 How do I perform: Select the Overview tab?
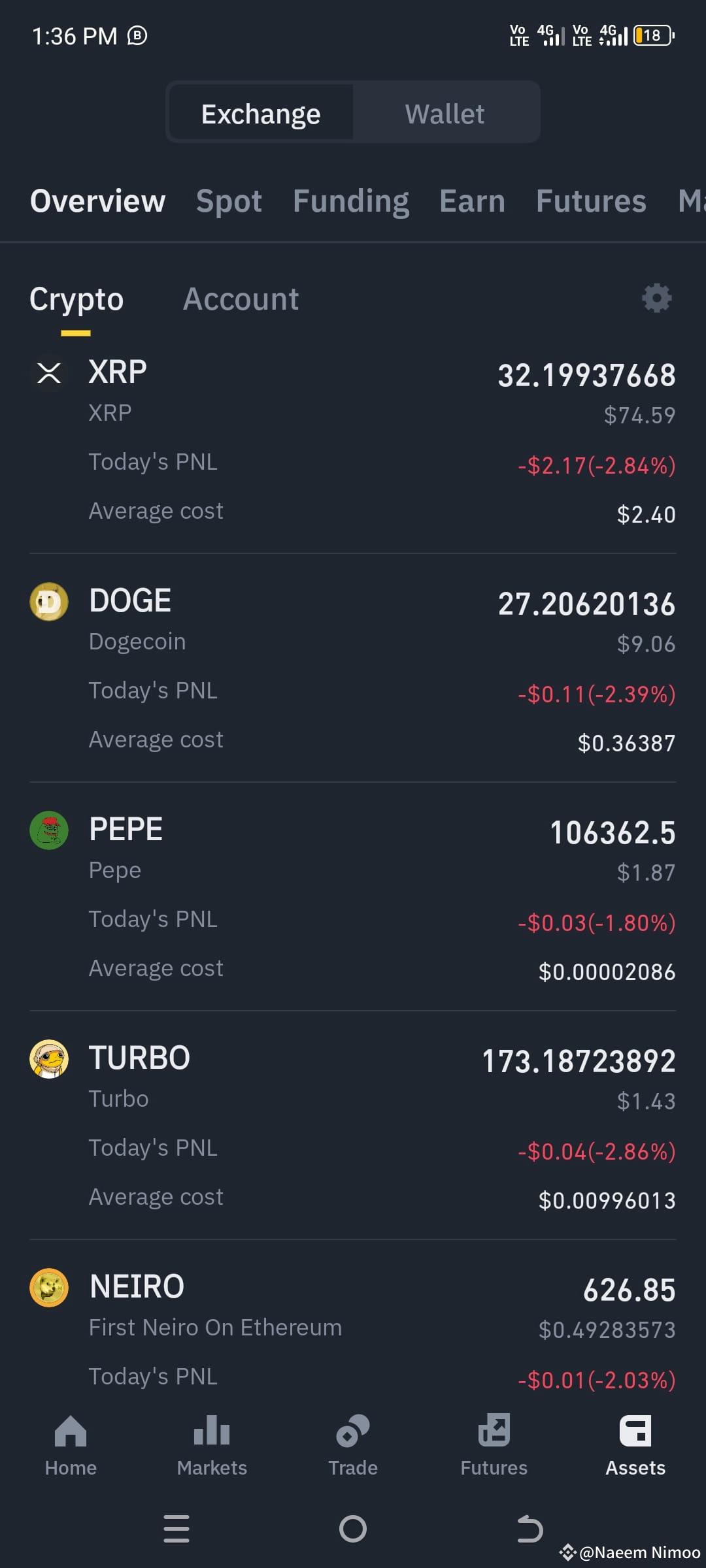click(97, 201)
